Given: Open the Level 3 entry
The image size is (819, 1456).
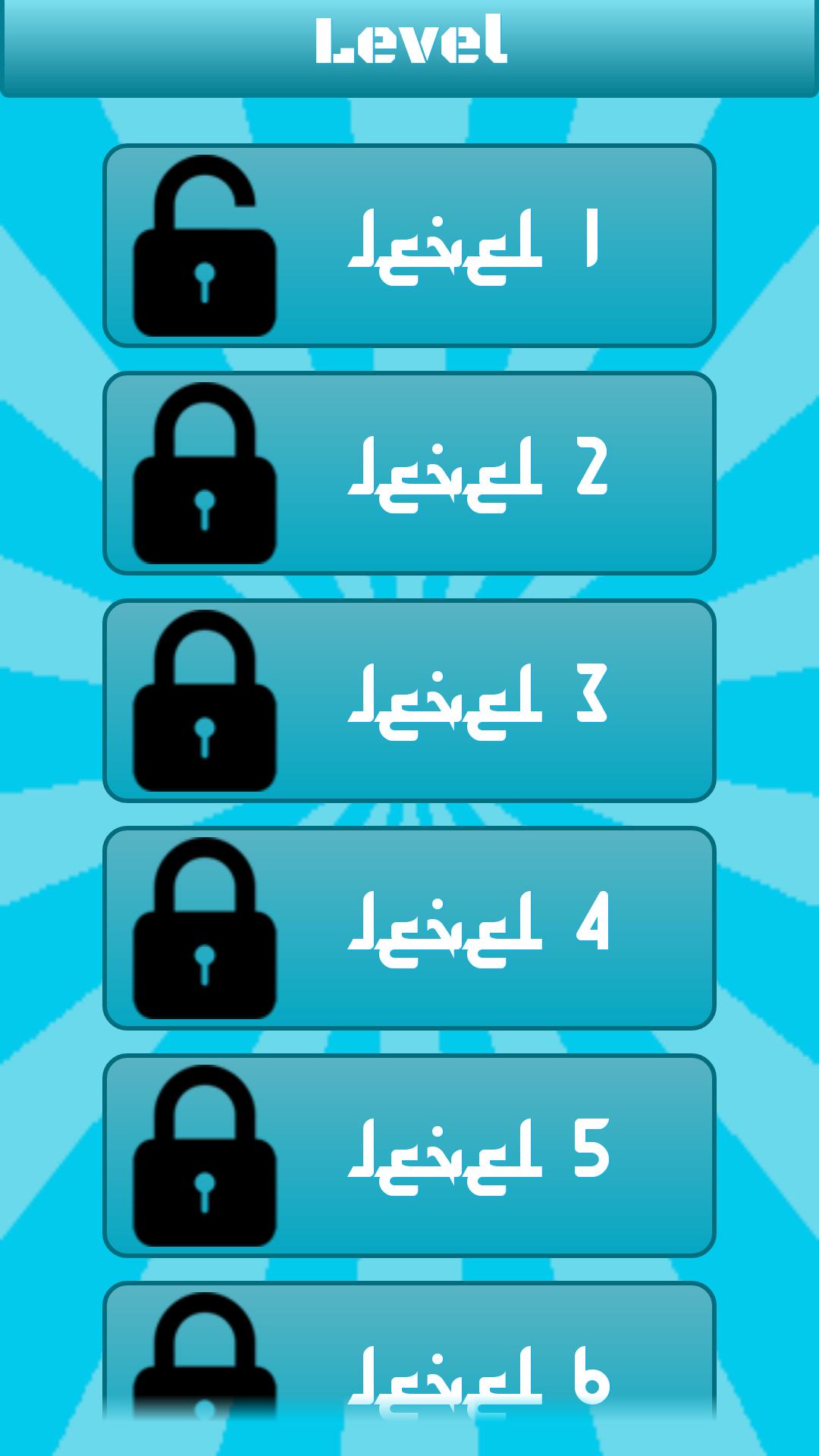Looking at the screenshot, I should (409, 701).
